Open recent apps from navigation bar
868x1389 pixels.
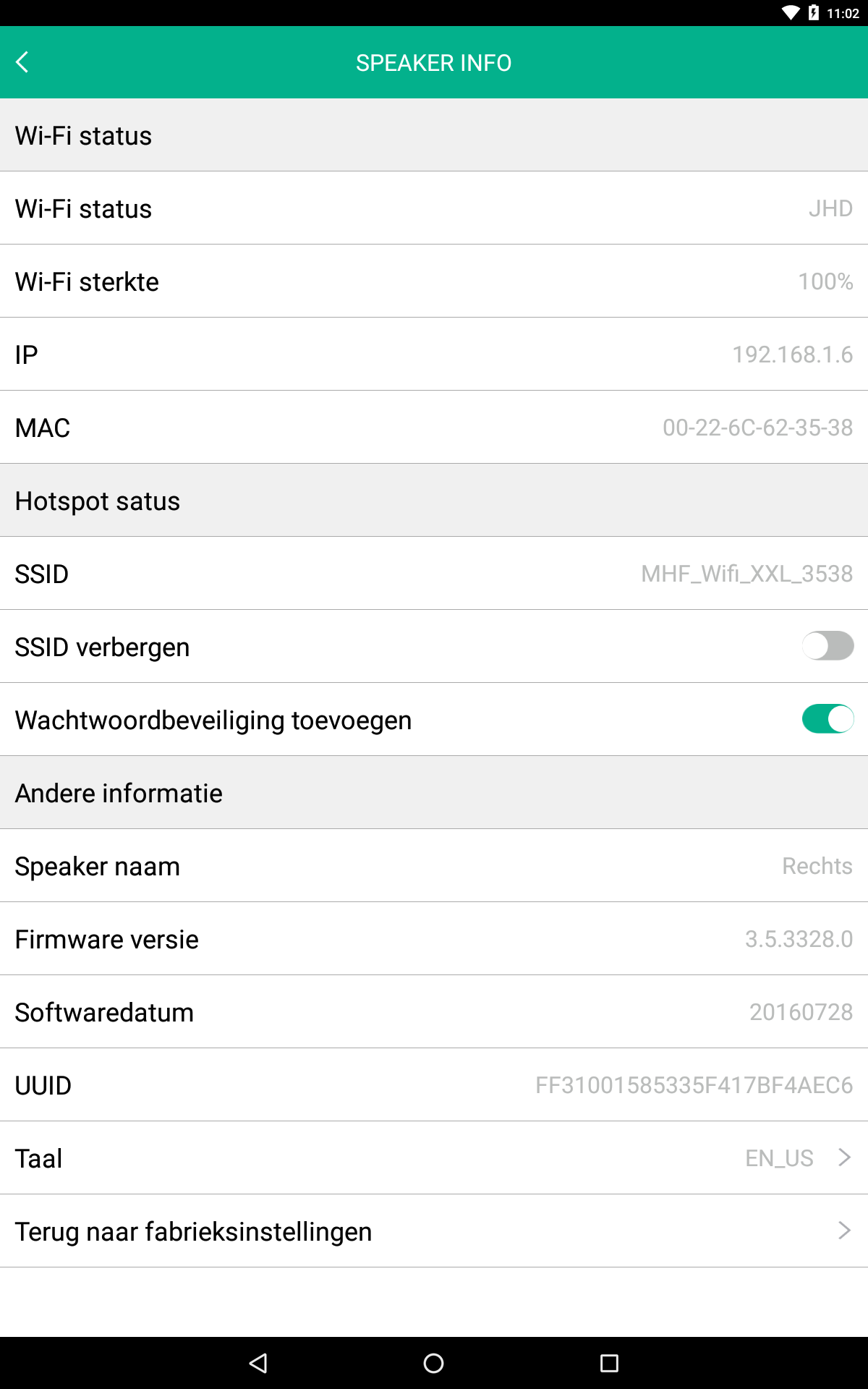click(x=609, y=1364)
